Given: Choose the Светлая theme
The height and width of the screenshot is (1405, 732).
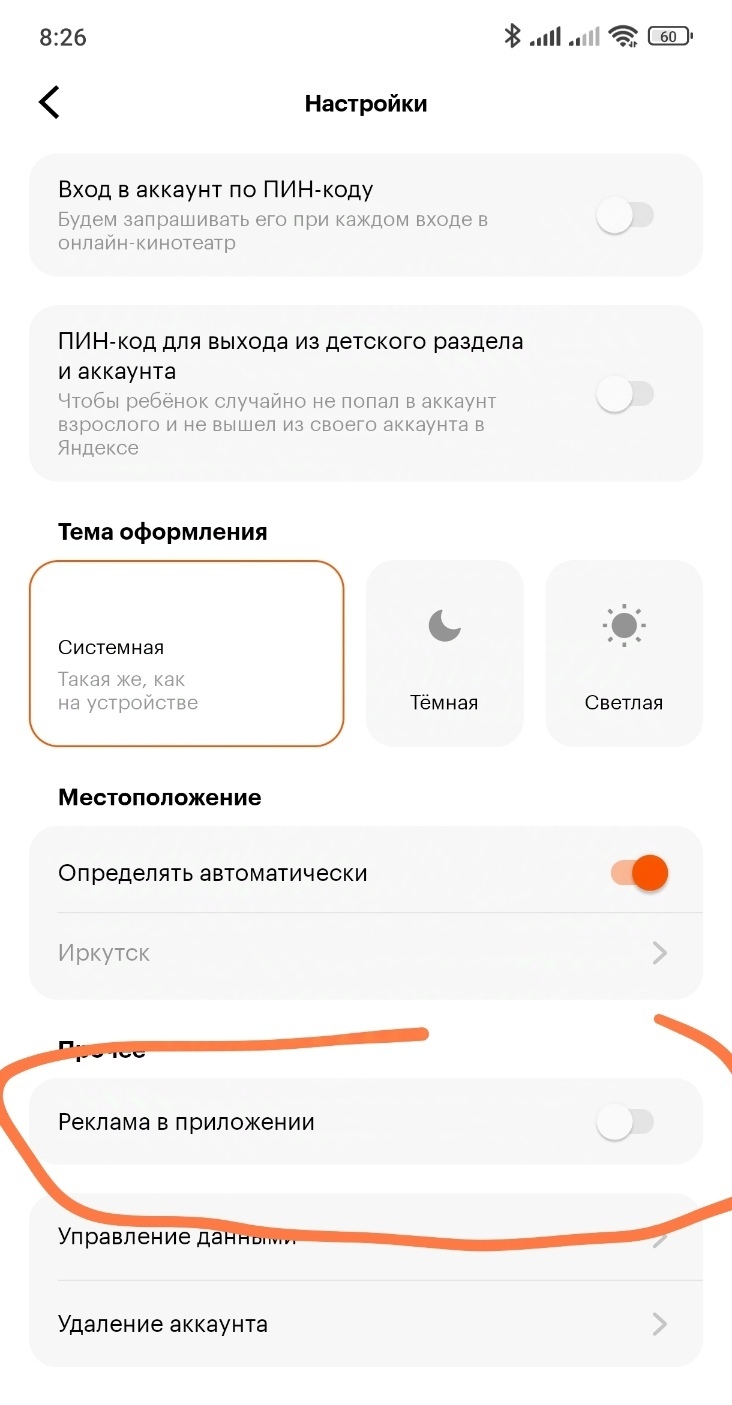Looking at the screenshot, I should point(624,654).
